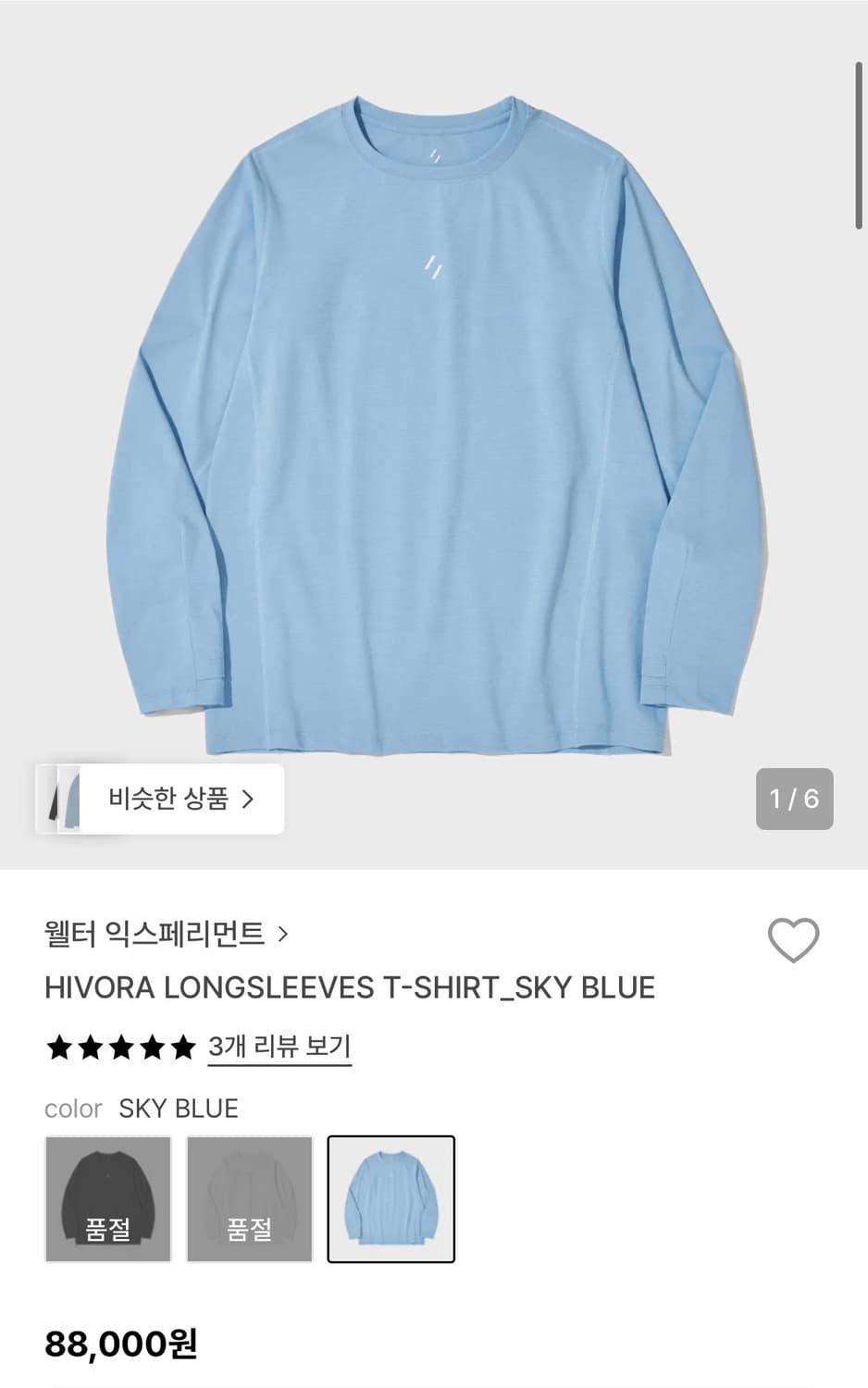Open the brand page via the chevron arrow icon
Image resolution: width=868 pixels, height=1388 pixels.
point(282,936)
